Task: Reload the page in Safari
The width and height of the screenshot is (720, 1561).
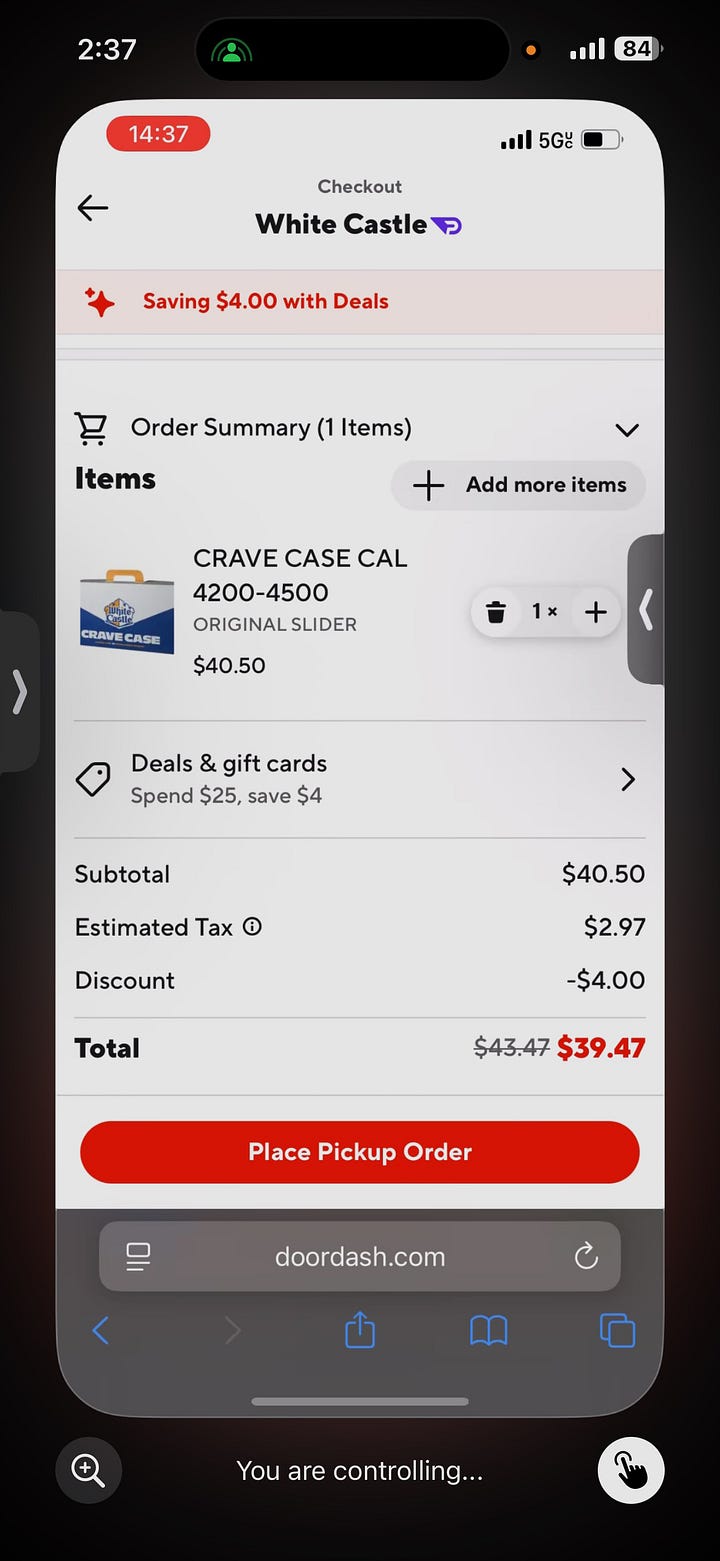Action: point(586,1257)
